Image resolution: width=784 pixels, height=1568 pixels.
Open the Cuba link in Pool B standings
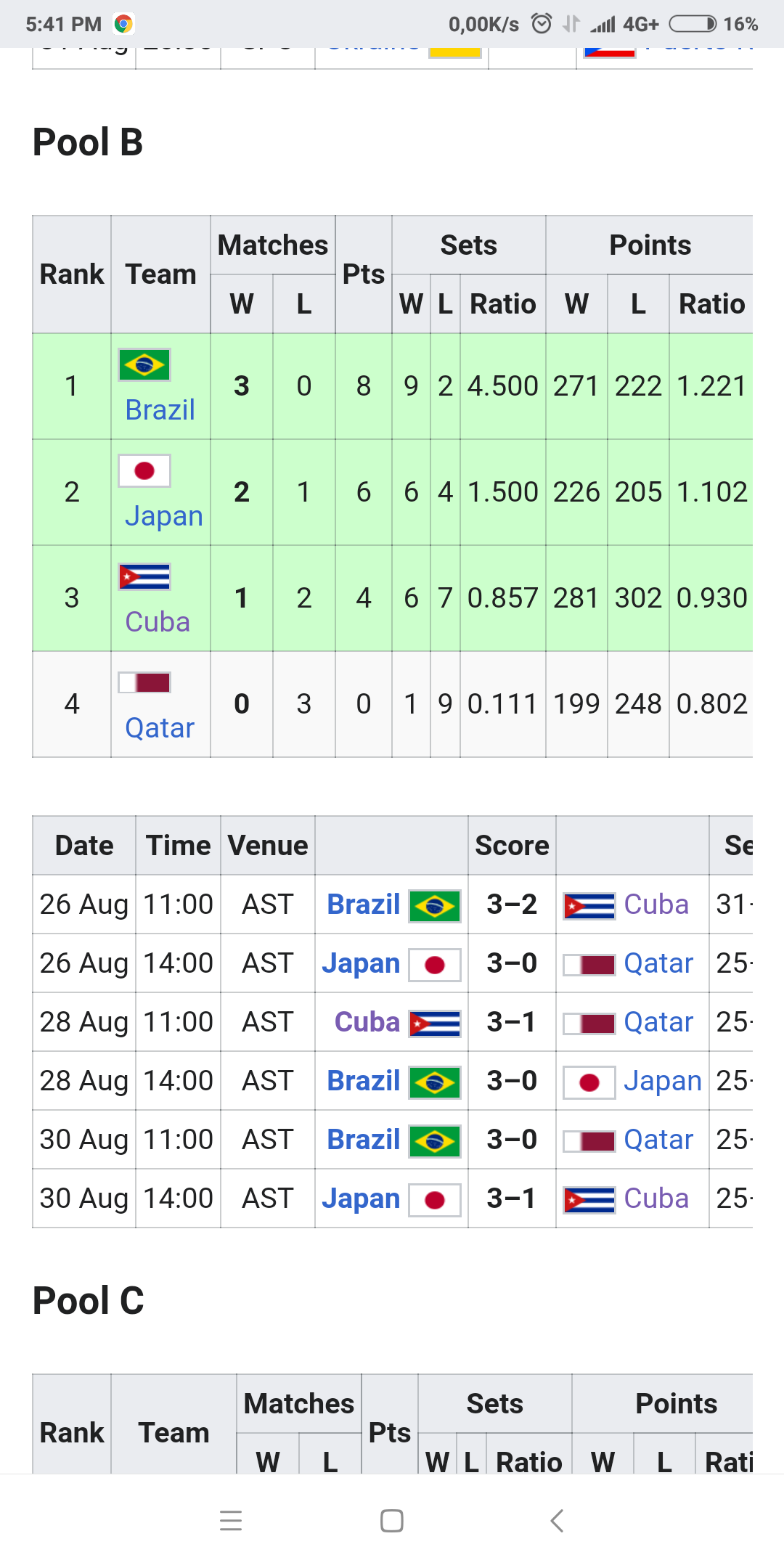pyautogui.click(x=158, y=622)
